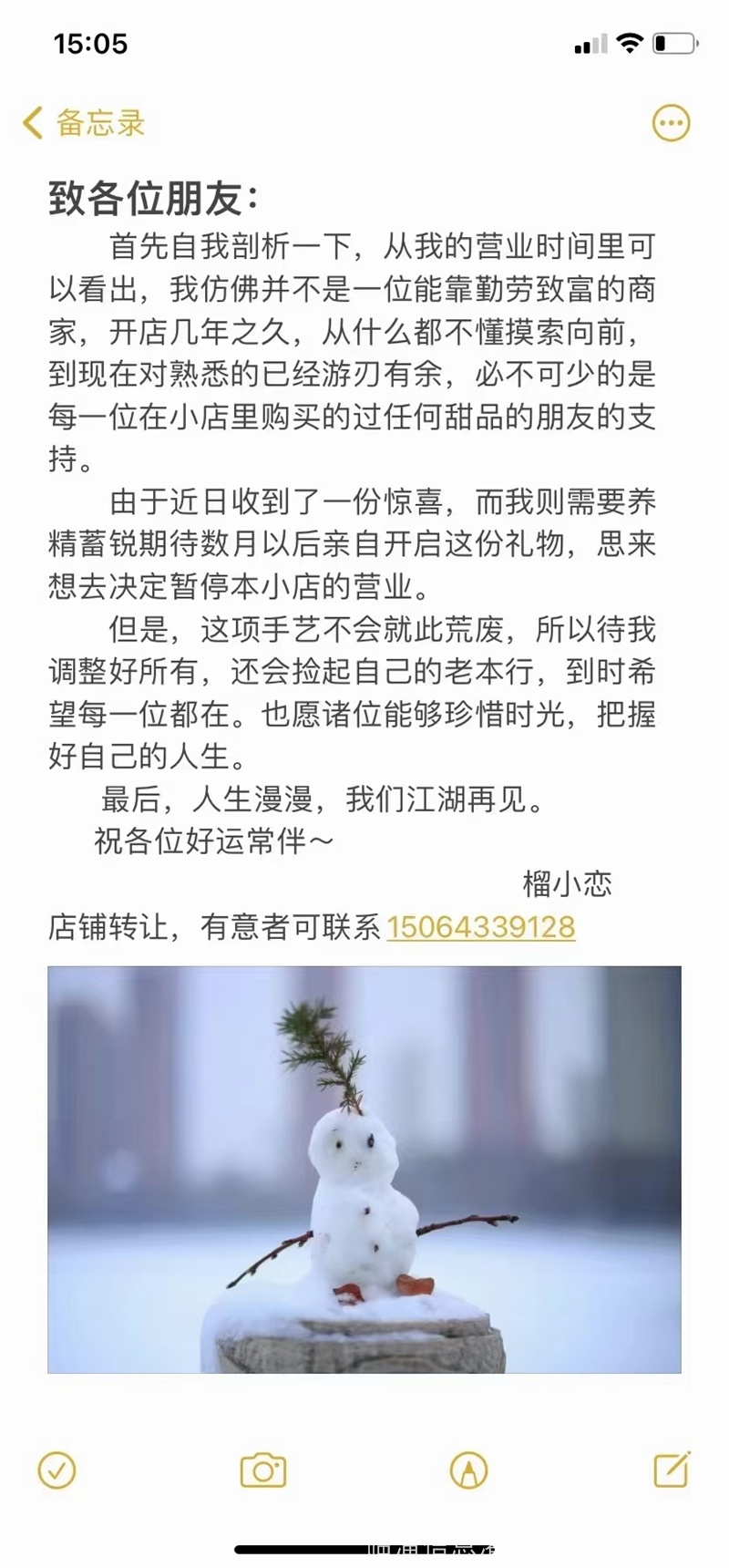Open the camera icon to add photo
The image size is (729, 1568).
click(263, 1470)
